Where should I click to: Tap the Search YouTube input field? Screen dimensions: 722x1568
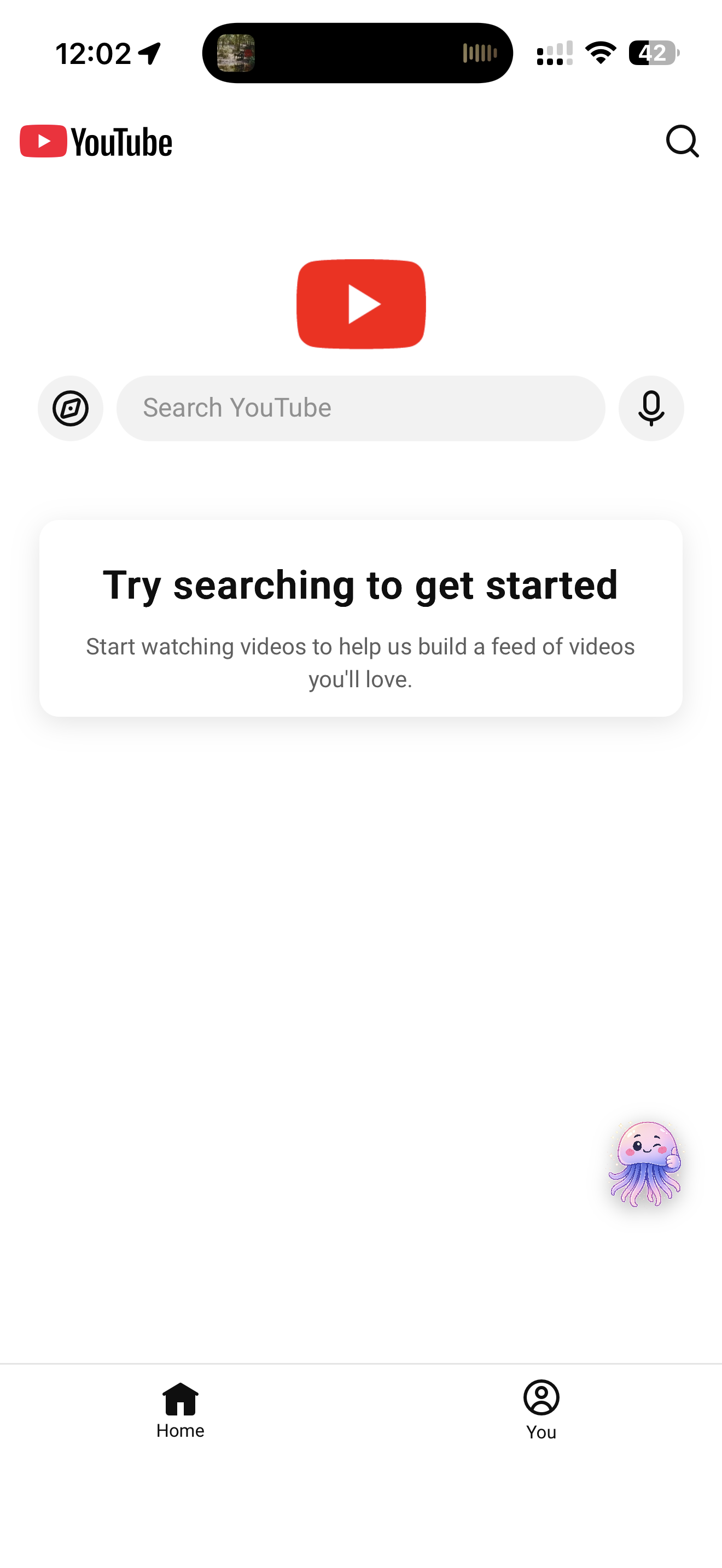tap(360, 408)
